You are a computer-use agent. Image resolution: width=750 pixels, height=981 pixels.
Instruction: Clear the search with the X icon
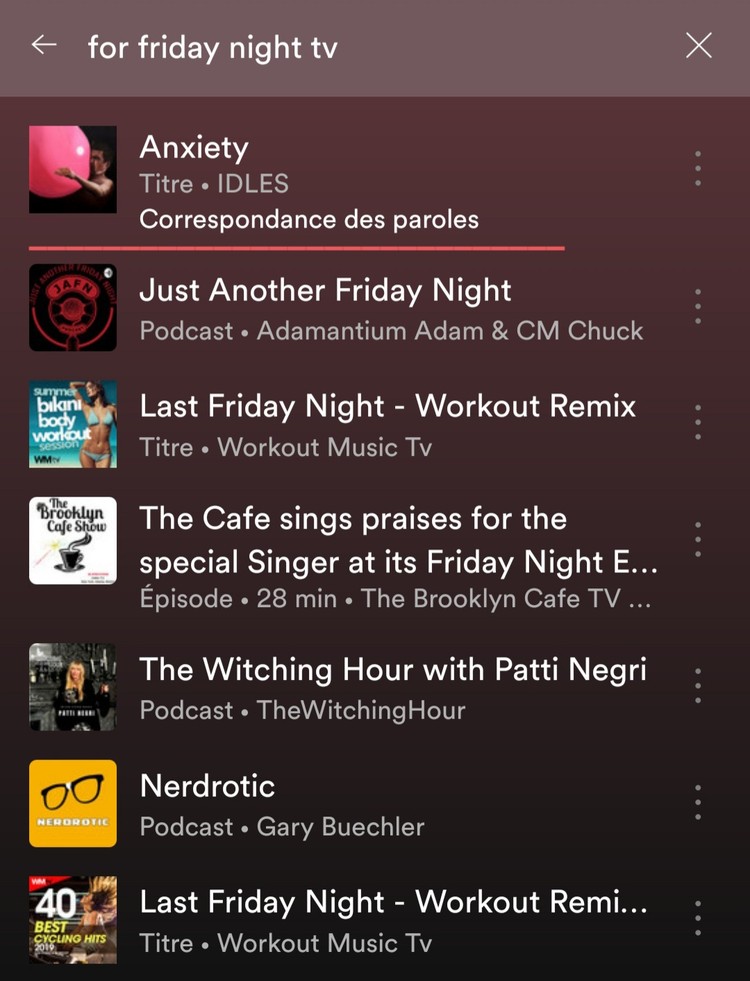point(698,45)
